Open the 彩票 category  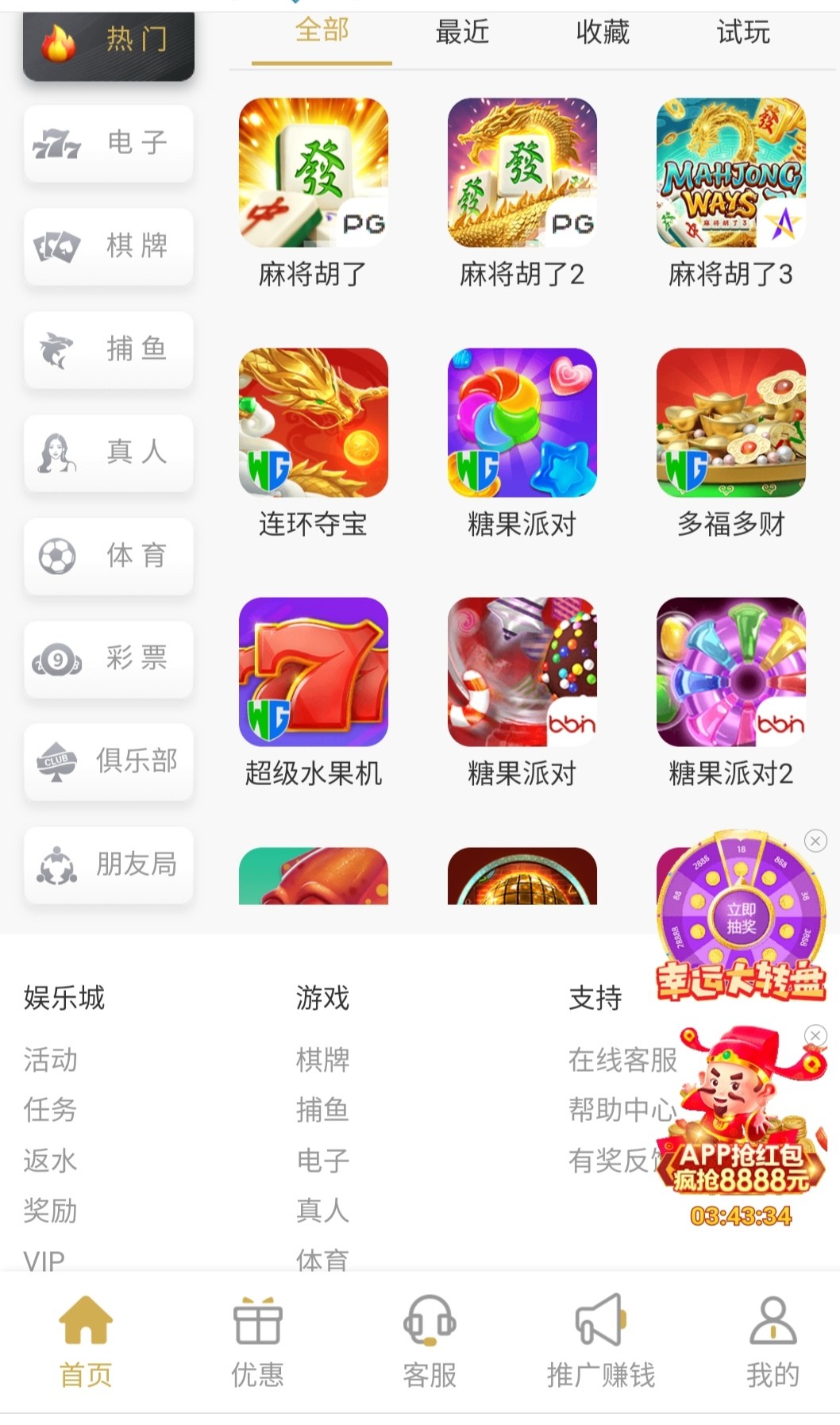click(x=109, y=659)
